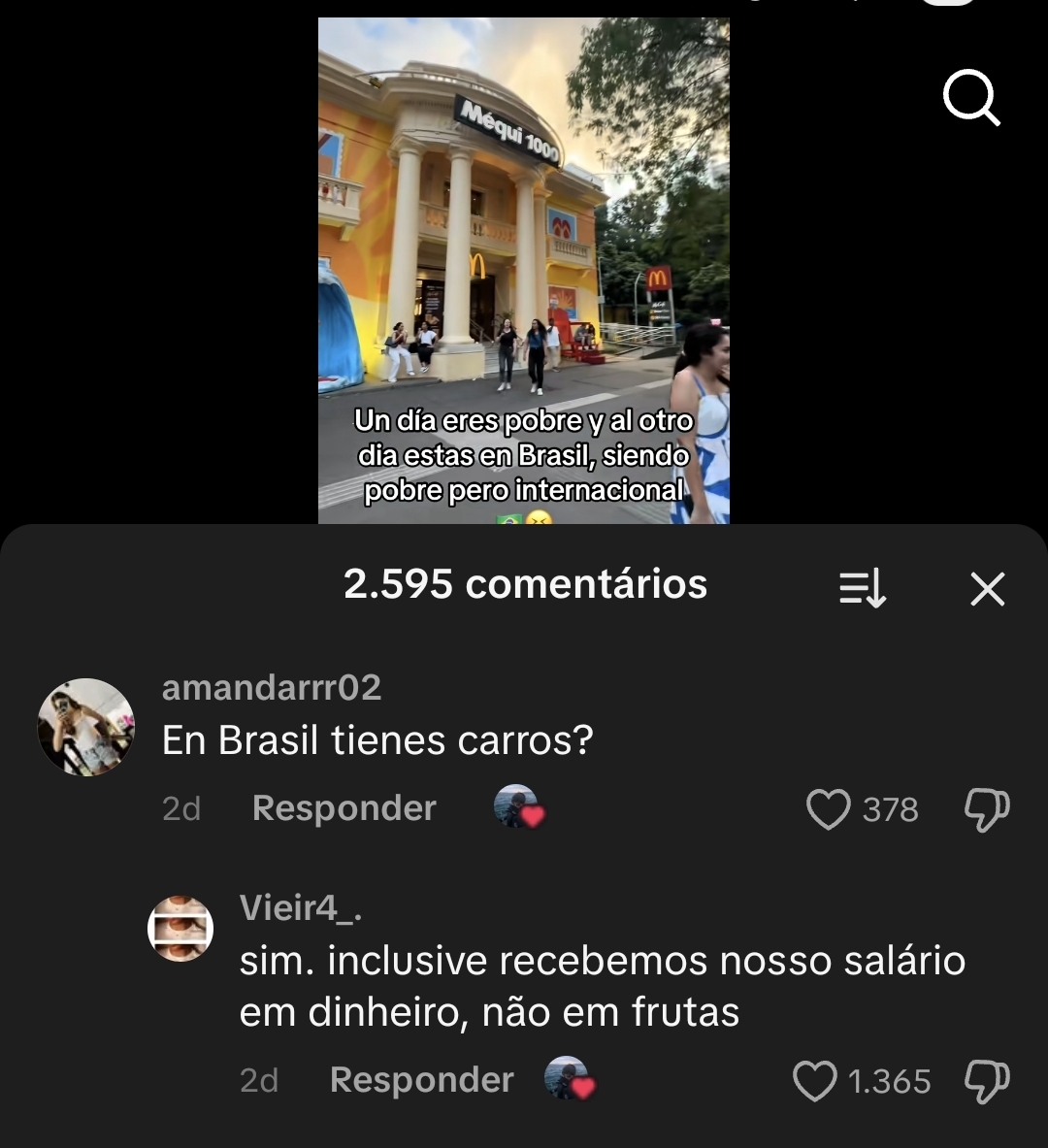
Task: Like Vieir4_.'s comment
Action: coord(815,1081)
